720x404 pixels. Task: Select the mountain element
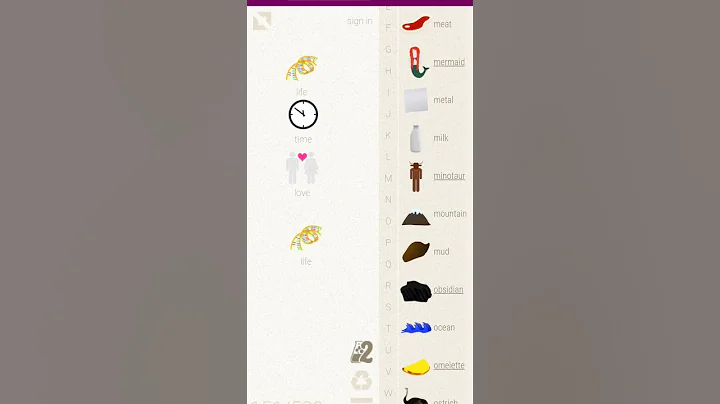416,214
